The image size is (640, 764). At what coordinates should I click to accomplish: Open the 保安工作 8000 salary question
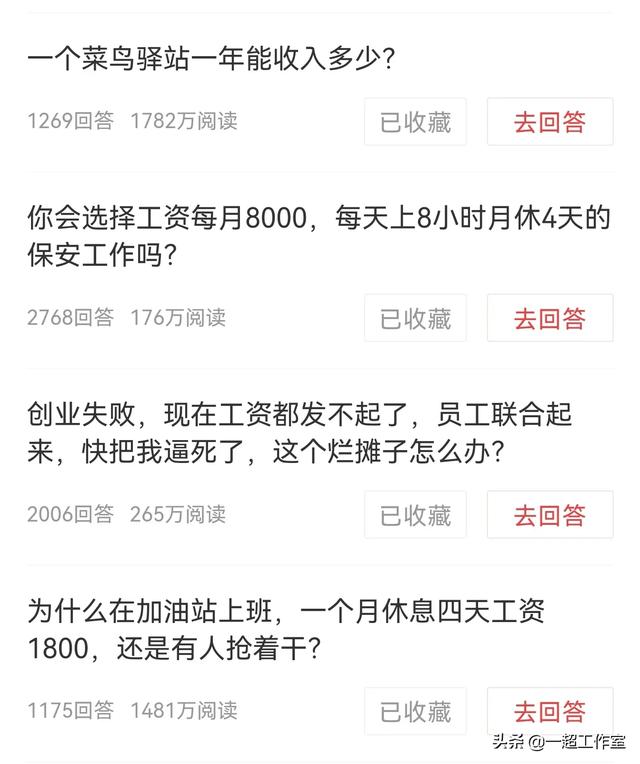point(318,237)
